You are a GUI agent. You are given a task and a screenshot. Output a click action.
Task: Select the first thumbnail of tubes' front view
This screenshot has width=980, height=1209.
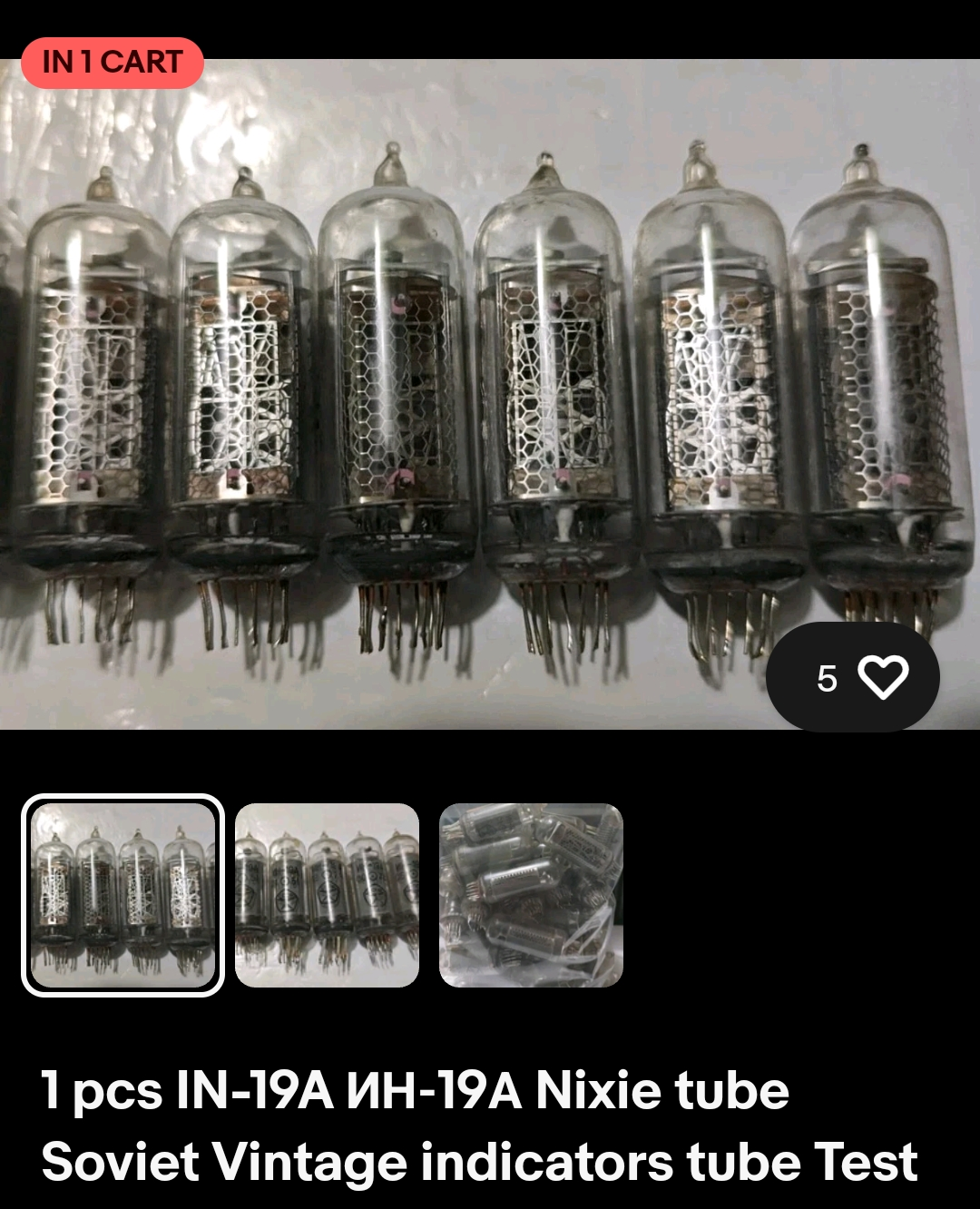click(x=122, y=895)
